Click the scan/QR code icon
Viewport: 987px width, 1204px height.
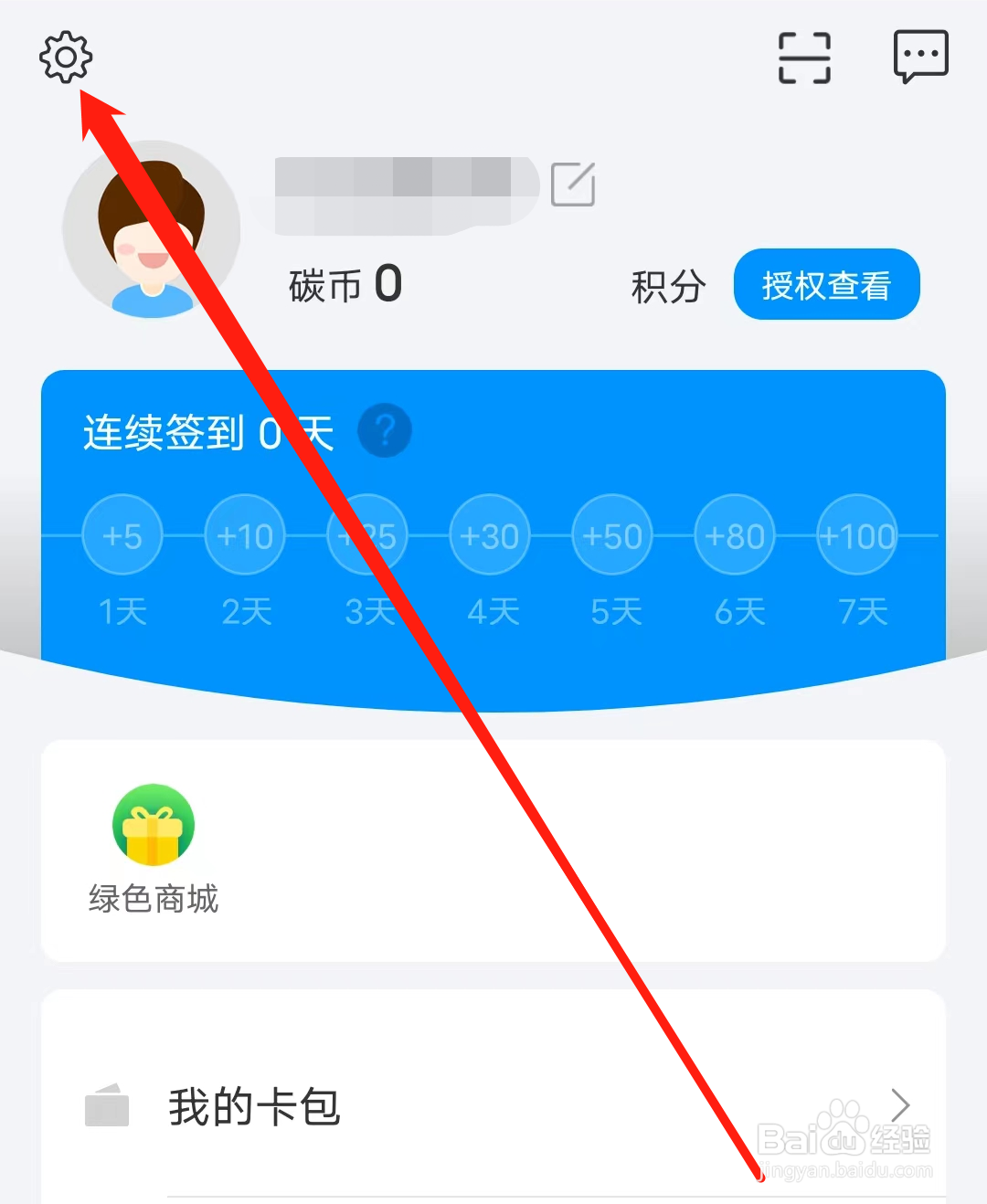[802, 57]
